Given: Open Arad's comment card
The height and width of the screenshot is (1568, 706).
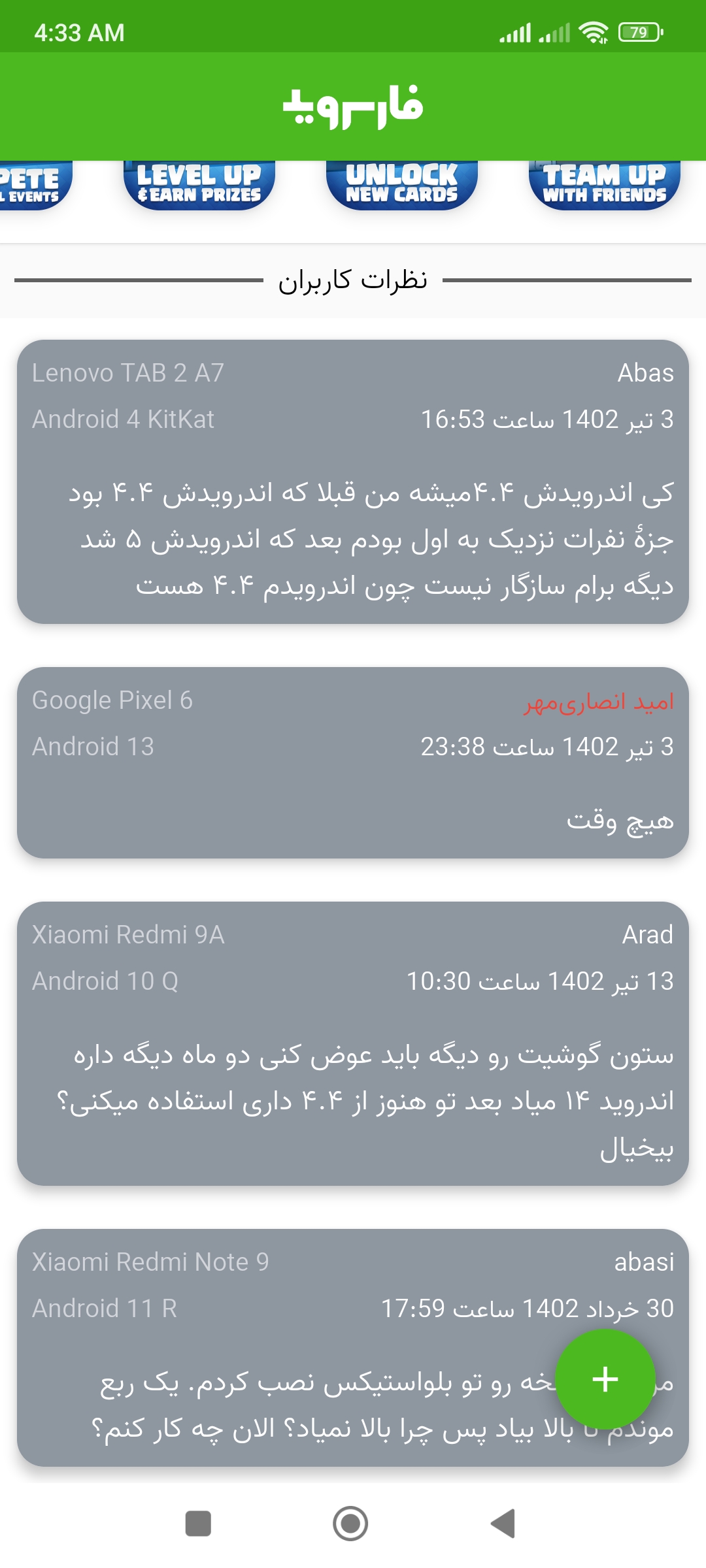Looking at the screenshot, I should tap(353, 1043).
